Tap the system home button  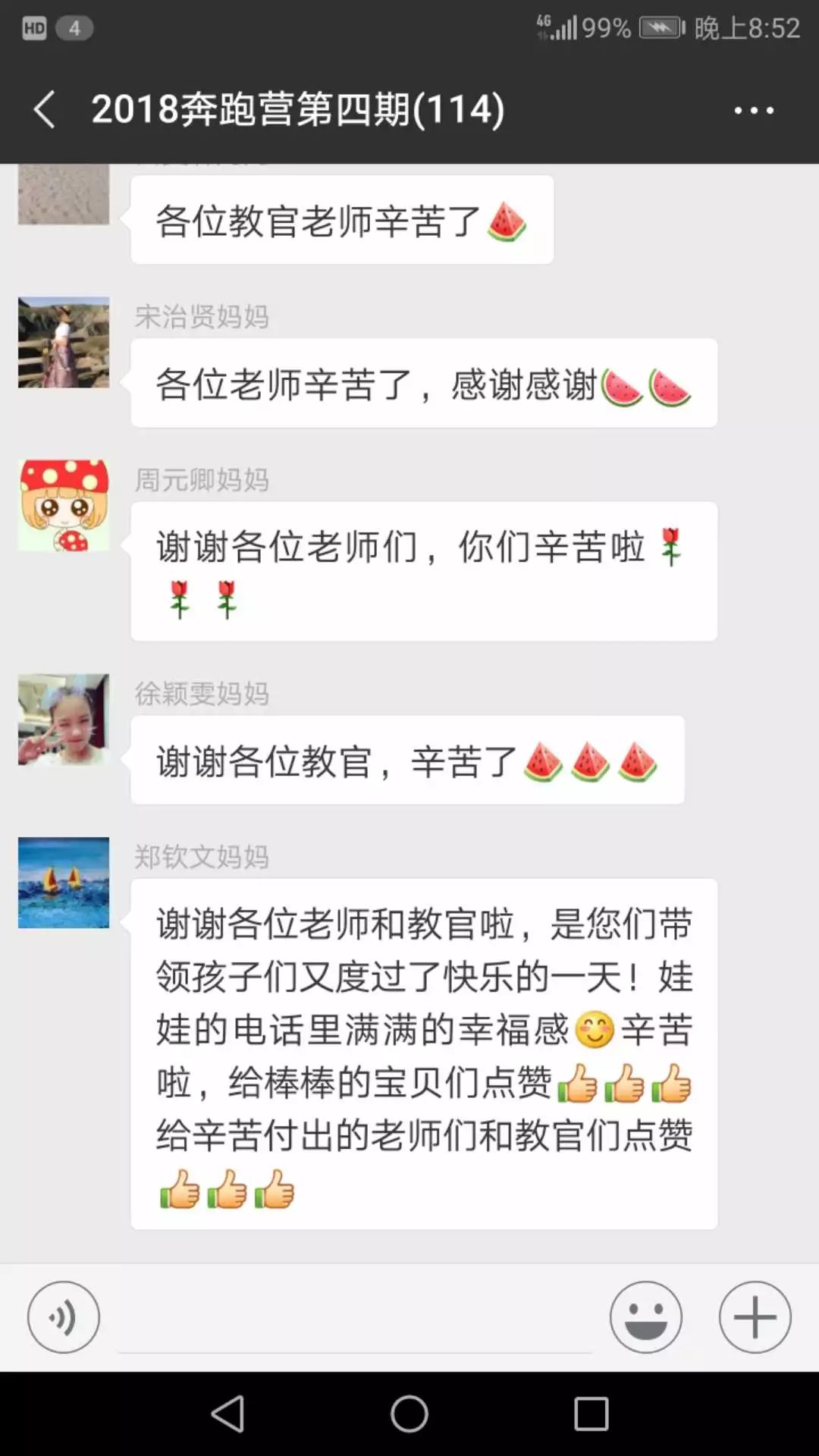pos(409,1414)
